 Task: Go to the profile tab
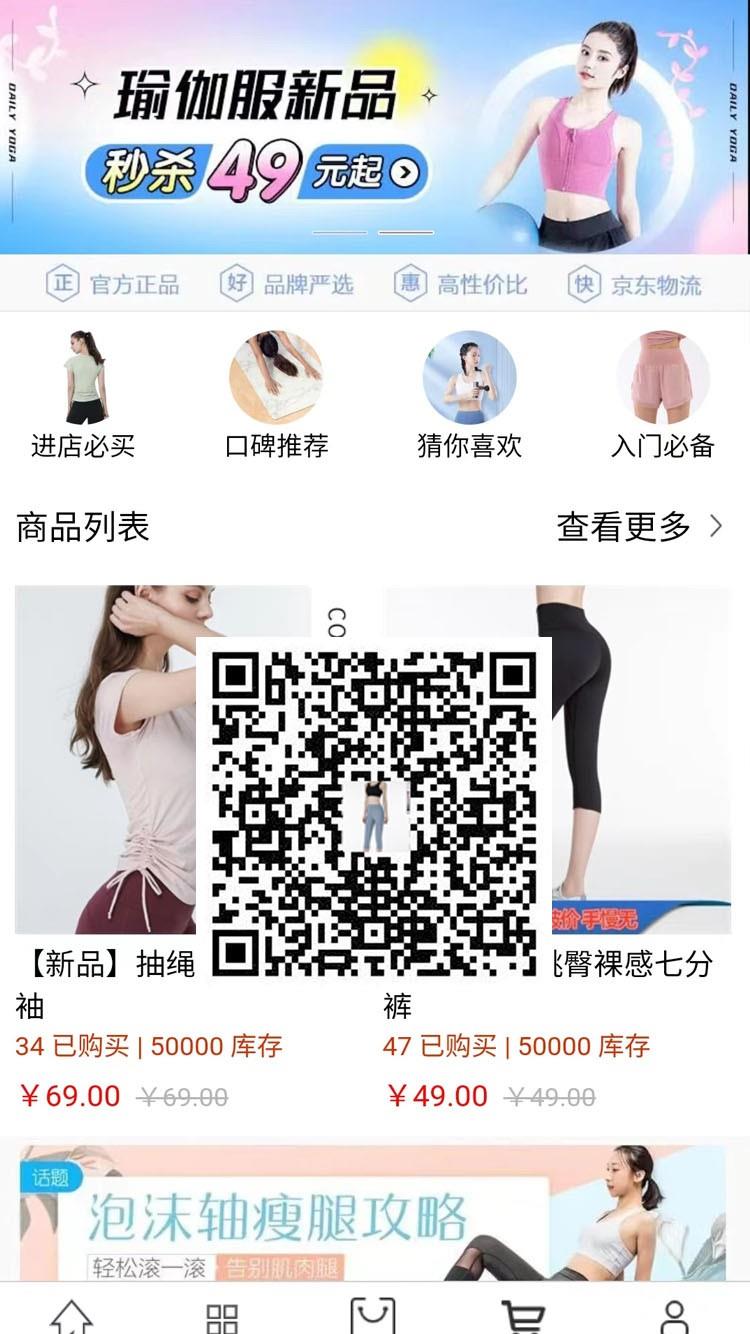click(x=675, y=1315)
